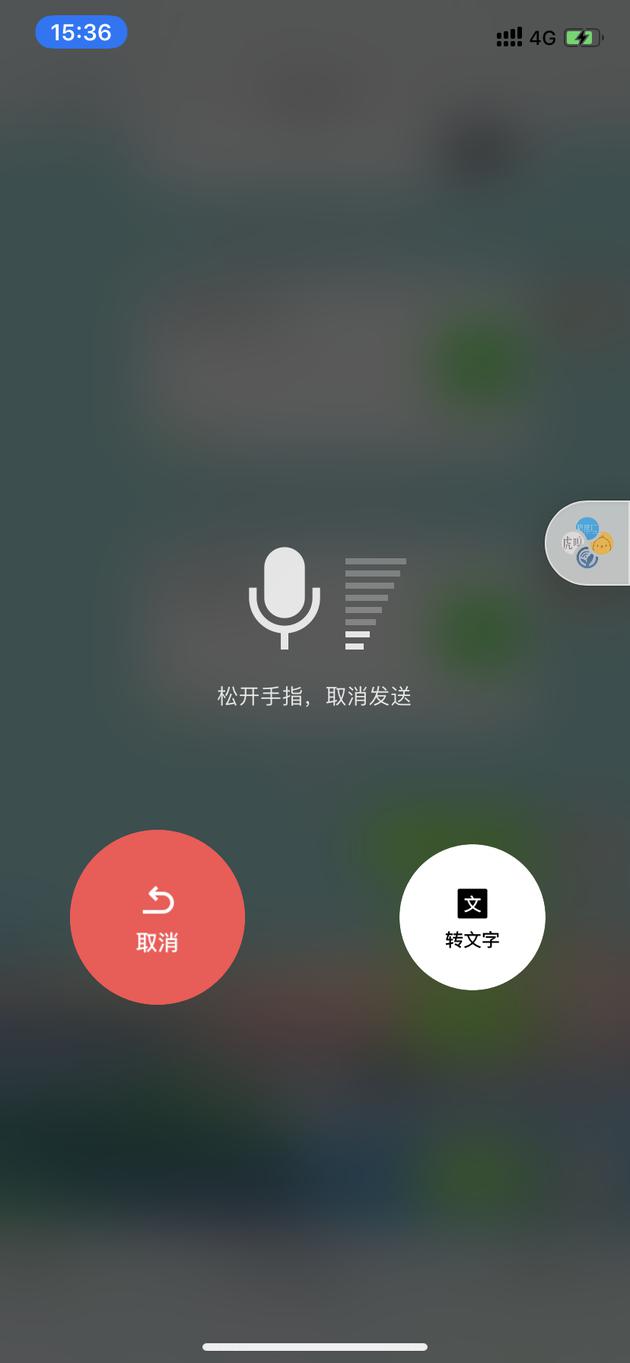630x1363 pixels.
Task: Open the floating mini-program bubble
Action: [x=589, y=543]
